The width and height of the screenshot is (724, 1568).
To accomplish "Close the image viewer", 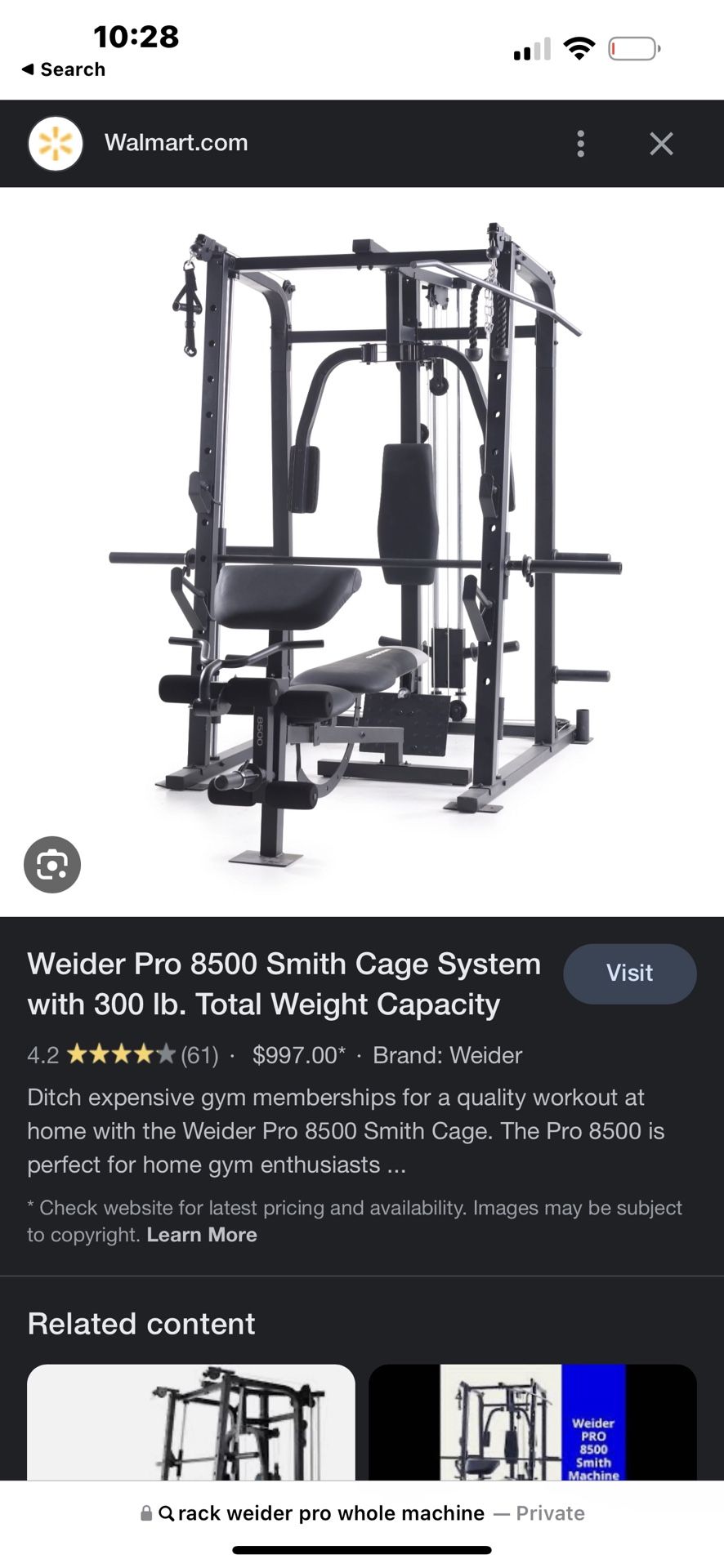I will click(661, 144).
